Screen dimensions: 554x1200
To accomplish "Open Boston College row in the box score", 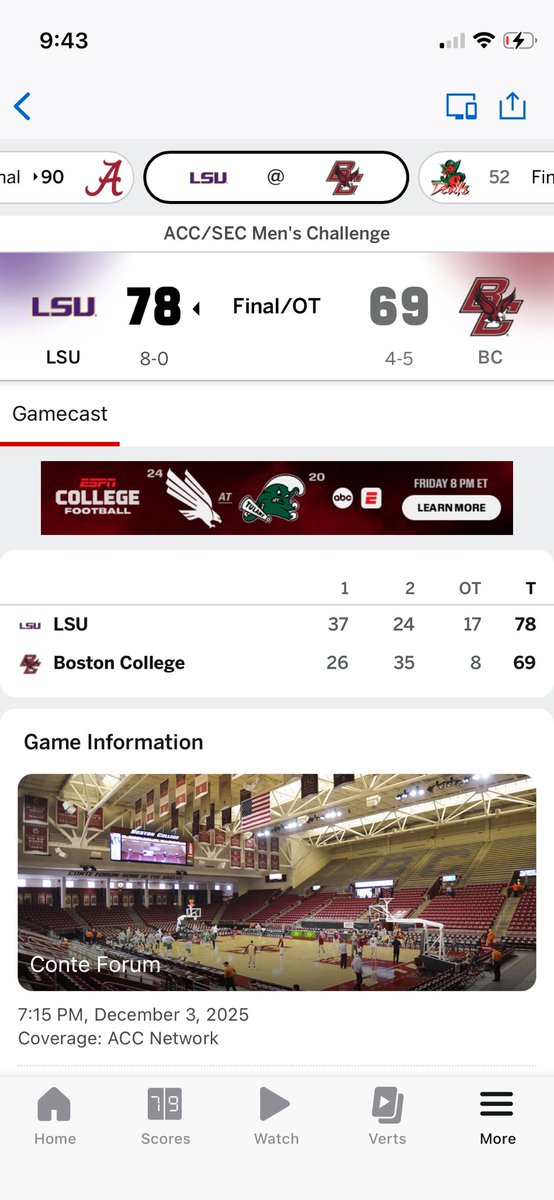I will [x=277, y=662].
